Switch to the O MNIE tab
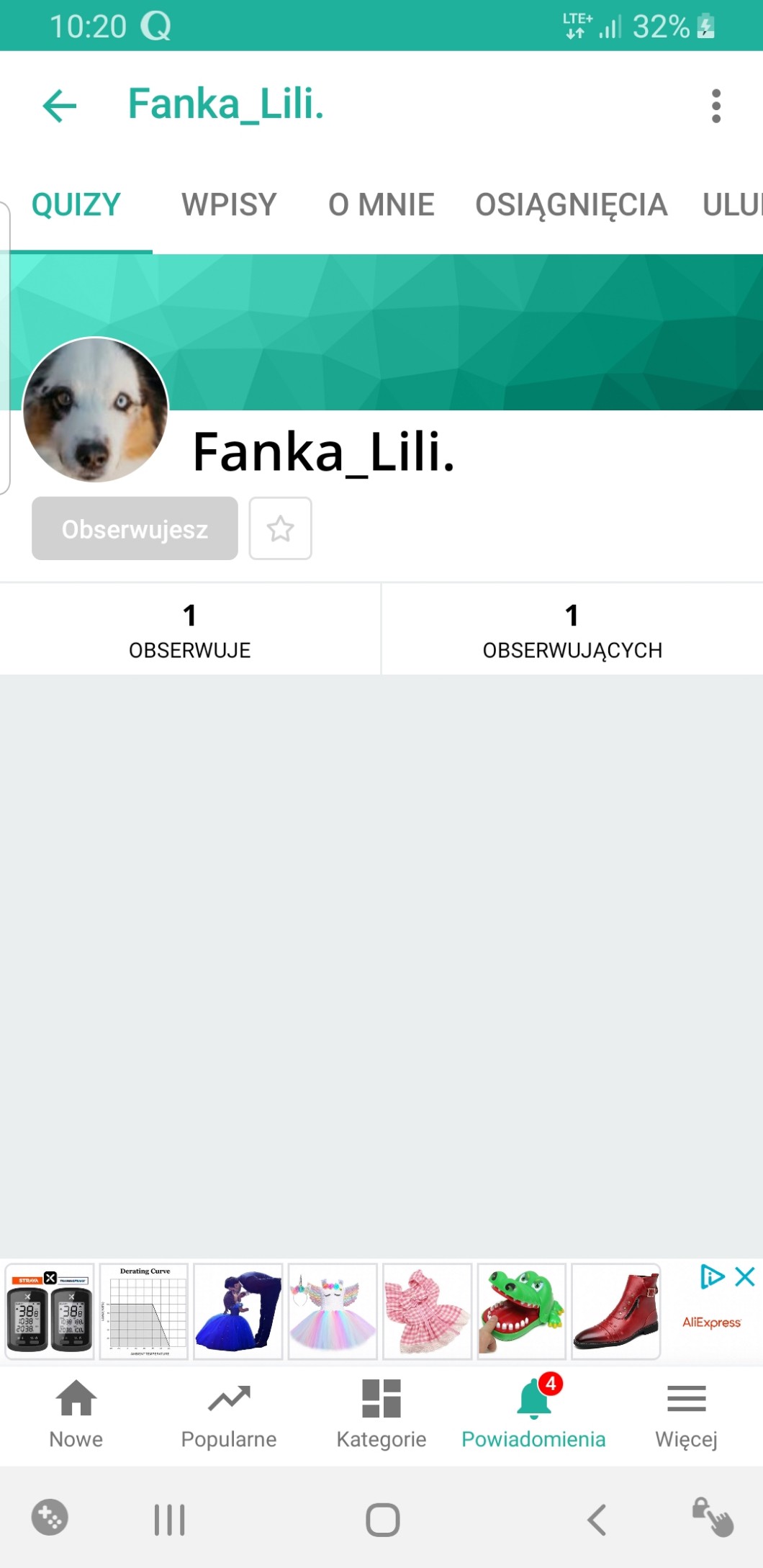 pos(381,205)
